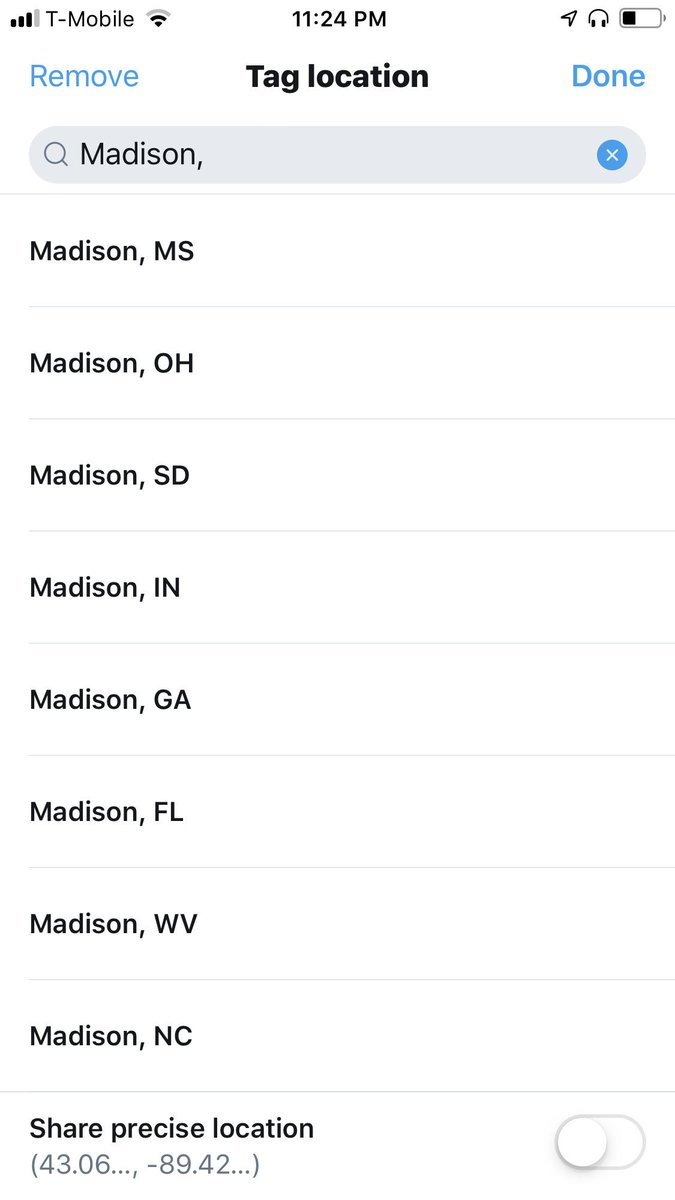The width and height of the screenshot is (675, 1200).
Task: Choose Madison, FL
Action: point(337,811)
